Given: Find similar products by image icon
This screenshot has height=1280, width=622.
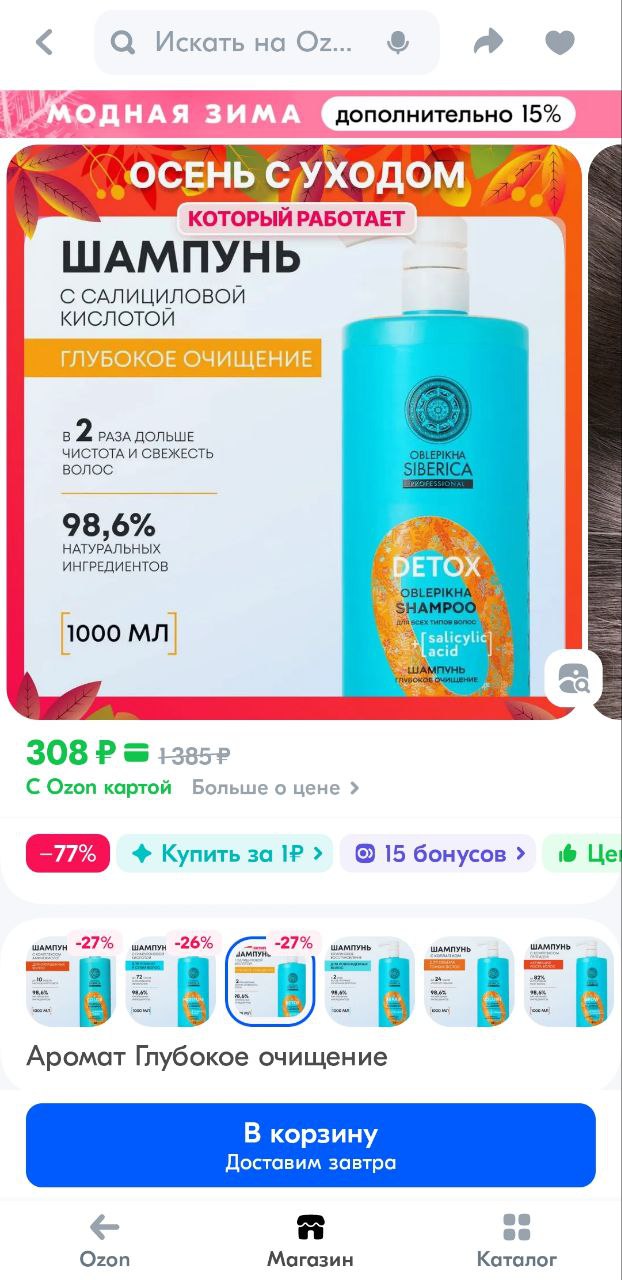Looking at the screenshot, I should (573, 678).
